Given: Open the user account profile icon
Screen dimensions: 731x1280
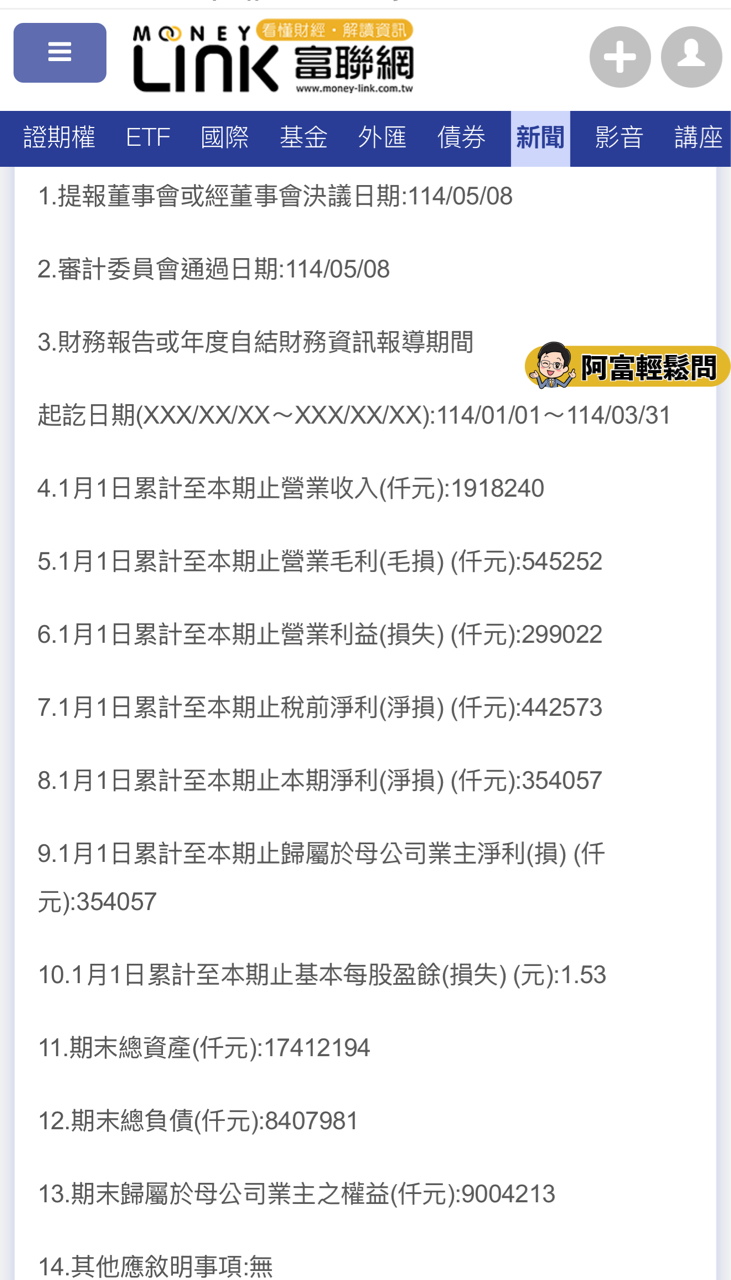Looking at the screenshot, I should 691,57.
